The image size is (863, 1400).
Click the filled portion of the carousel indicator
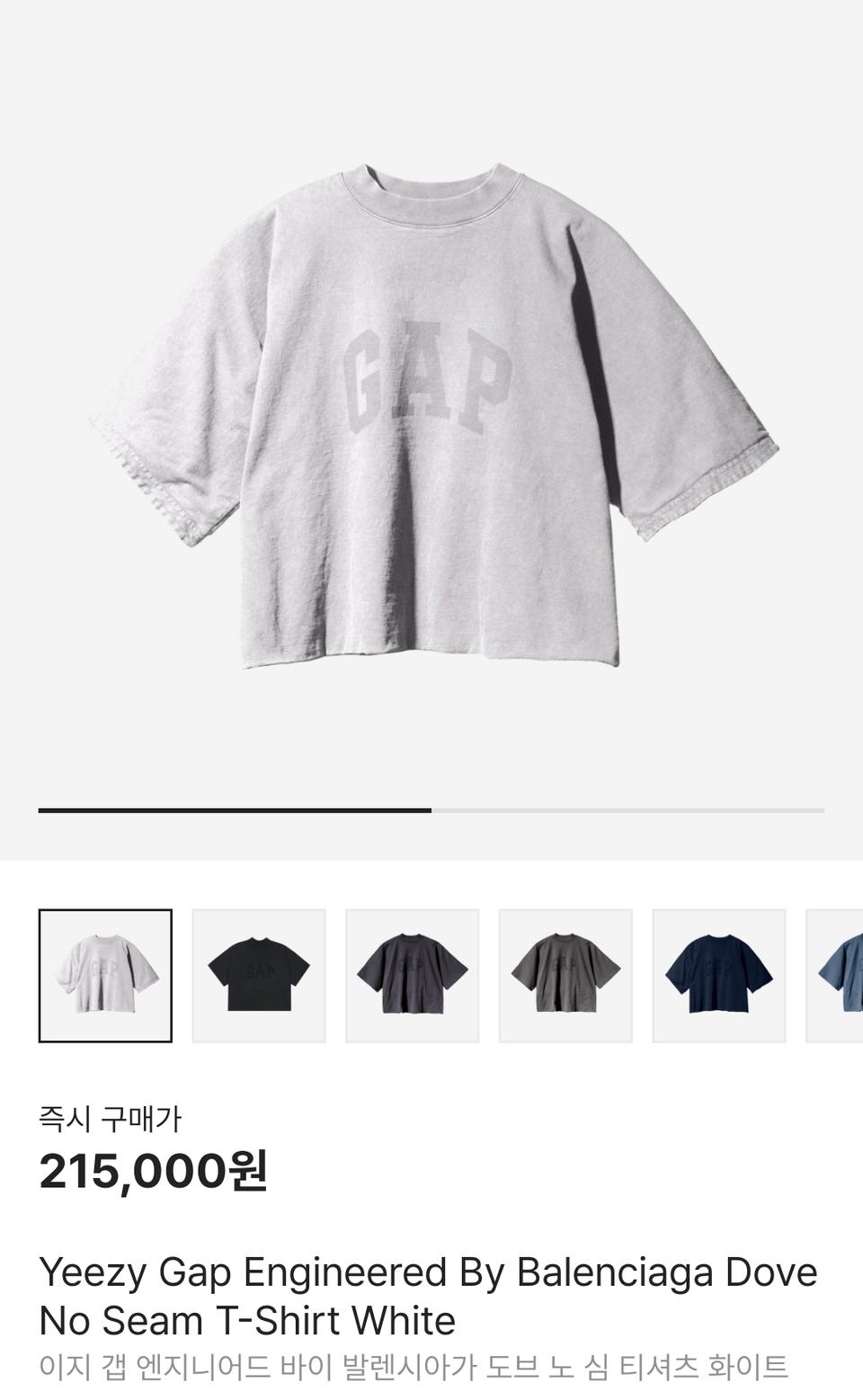[x=234, y=811]
